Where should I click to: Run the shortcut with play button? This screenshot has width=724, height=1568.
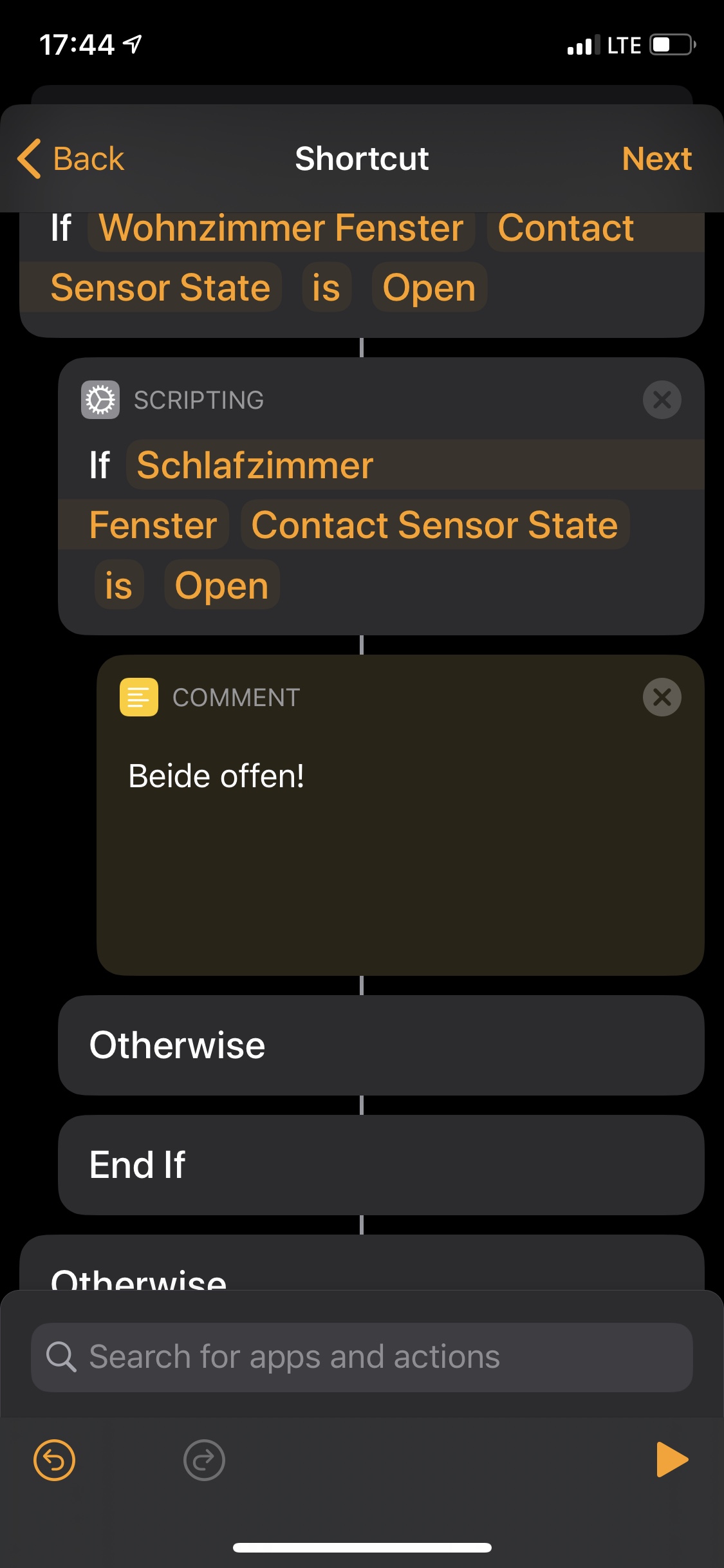[671, 1460]
